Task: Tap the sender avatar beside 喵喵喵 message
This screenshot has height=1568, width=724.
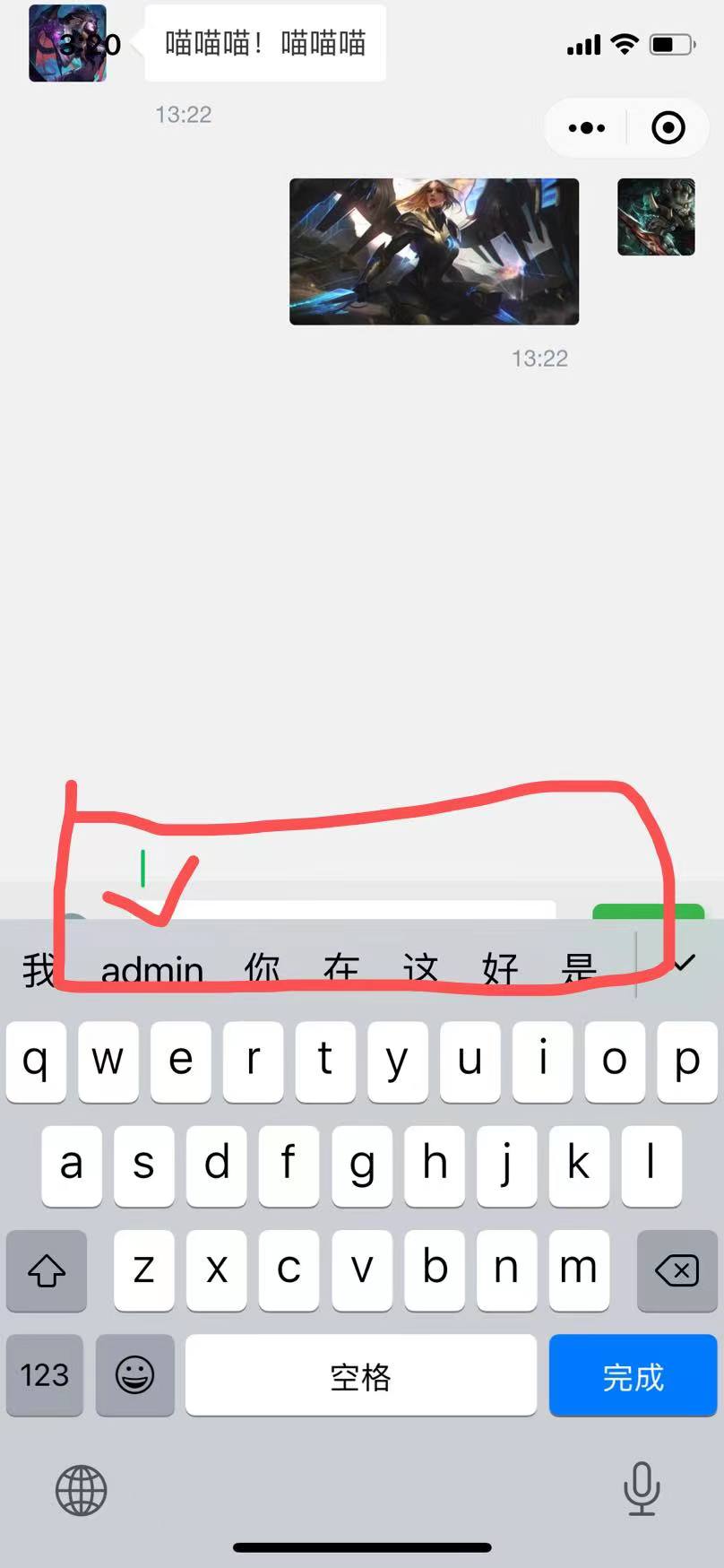Action: pos(68,43)
